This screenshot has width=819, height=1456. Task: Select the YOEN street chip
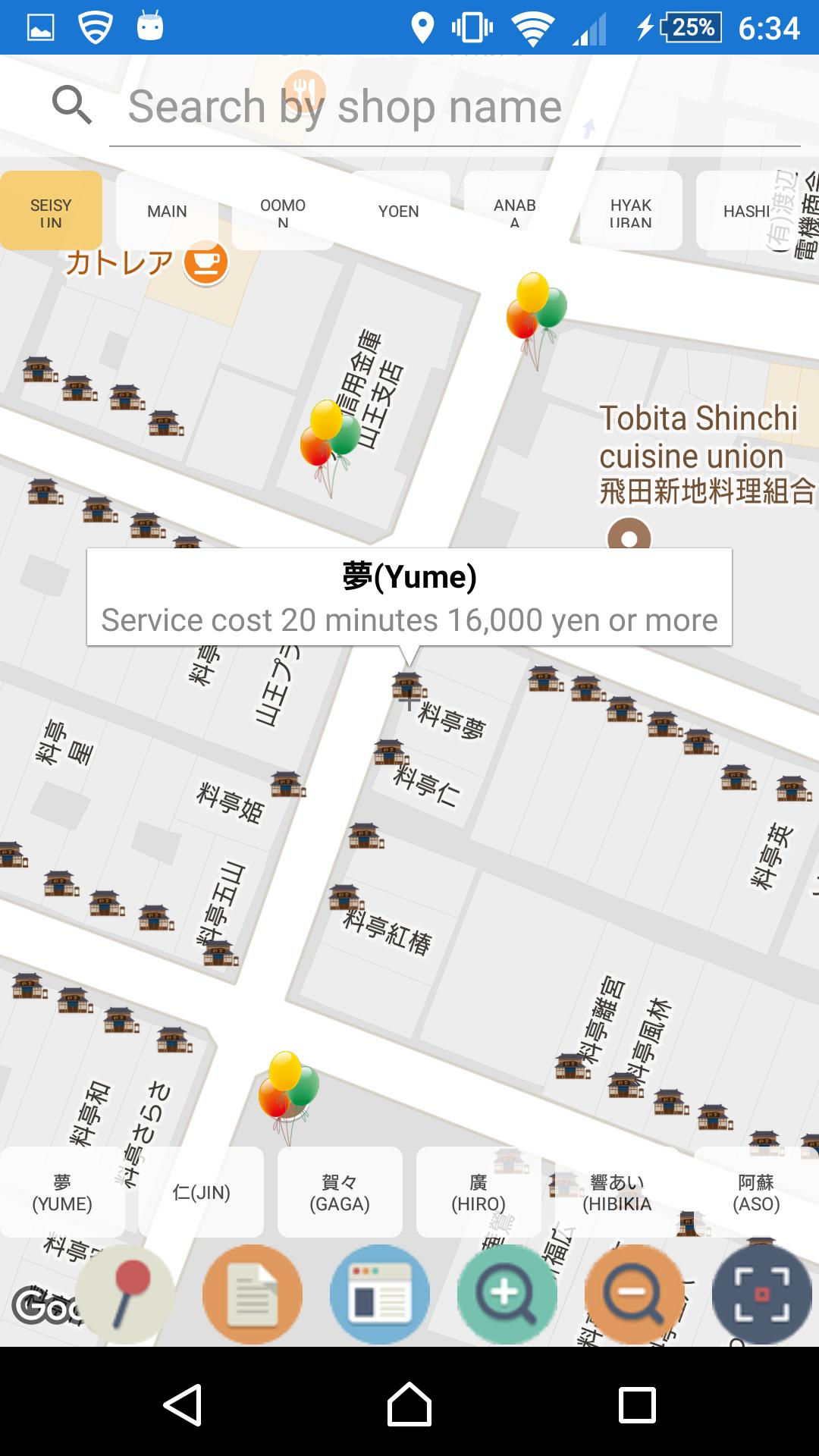399,211
